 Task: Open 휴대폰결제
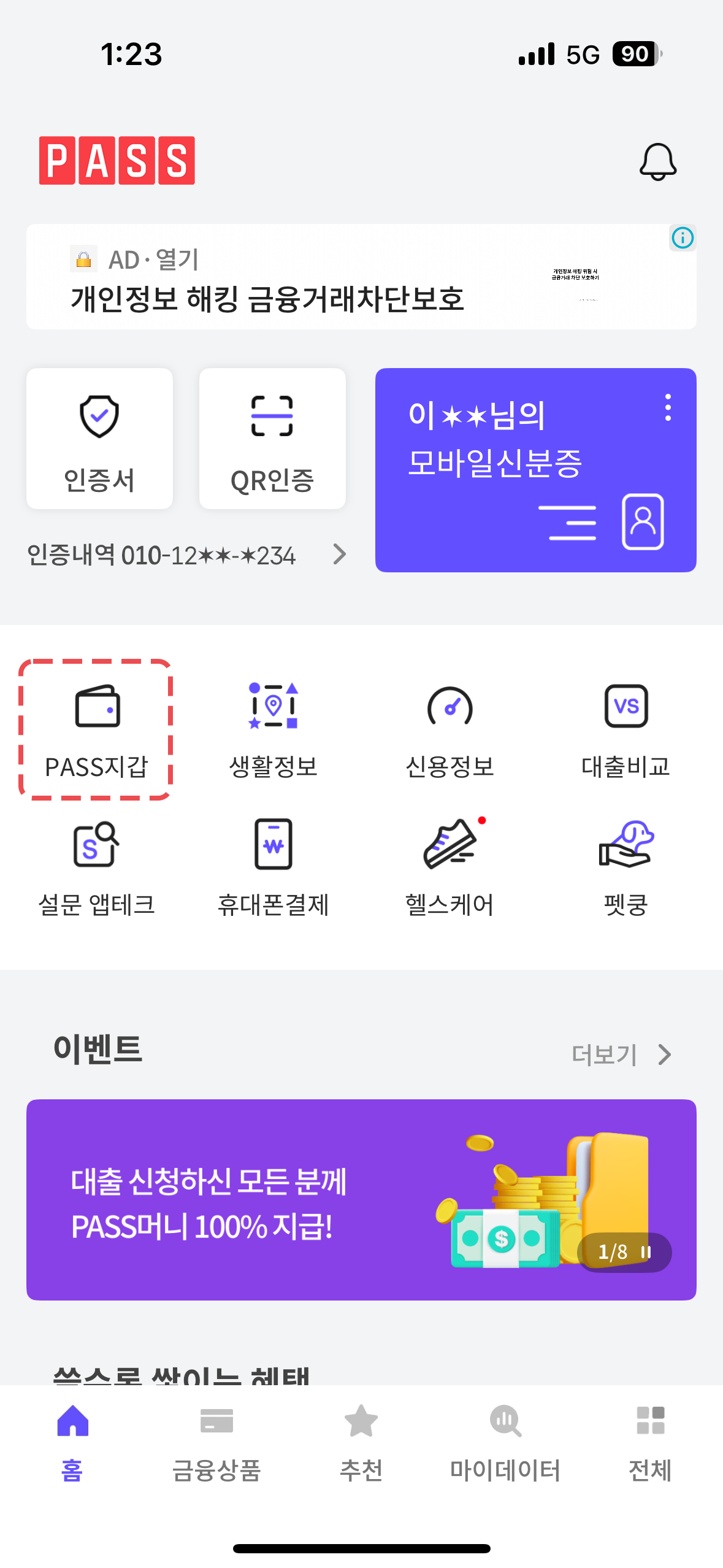273,868
